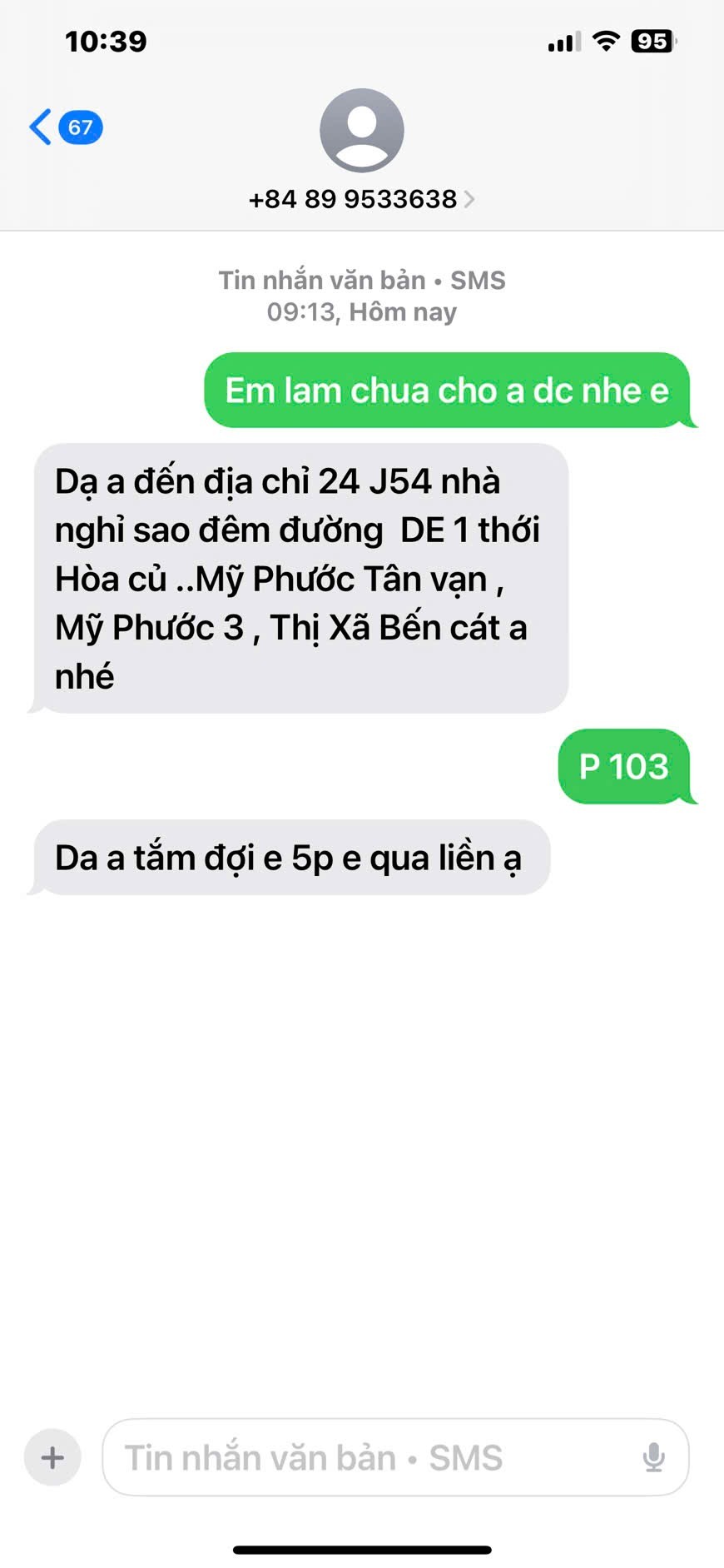Open contact details for +84 89 9533638
The height and width of the screenshot is (1568, 724).
coord(361,199)
